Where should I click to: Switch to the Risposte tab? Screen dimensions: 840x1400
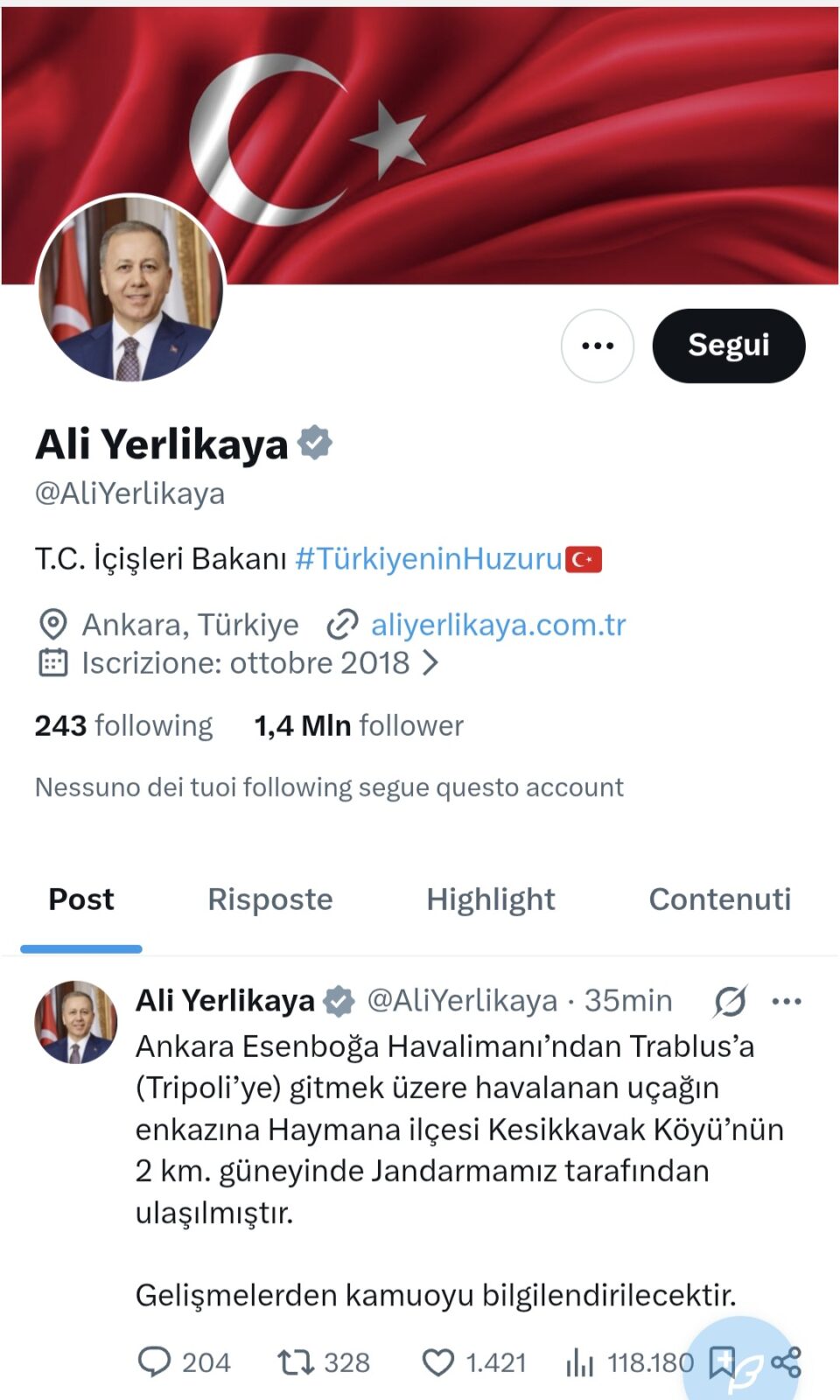point(269,899)
